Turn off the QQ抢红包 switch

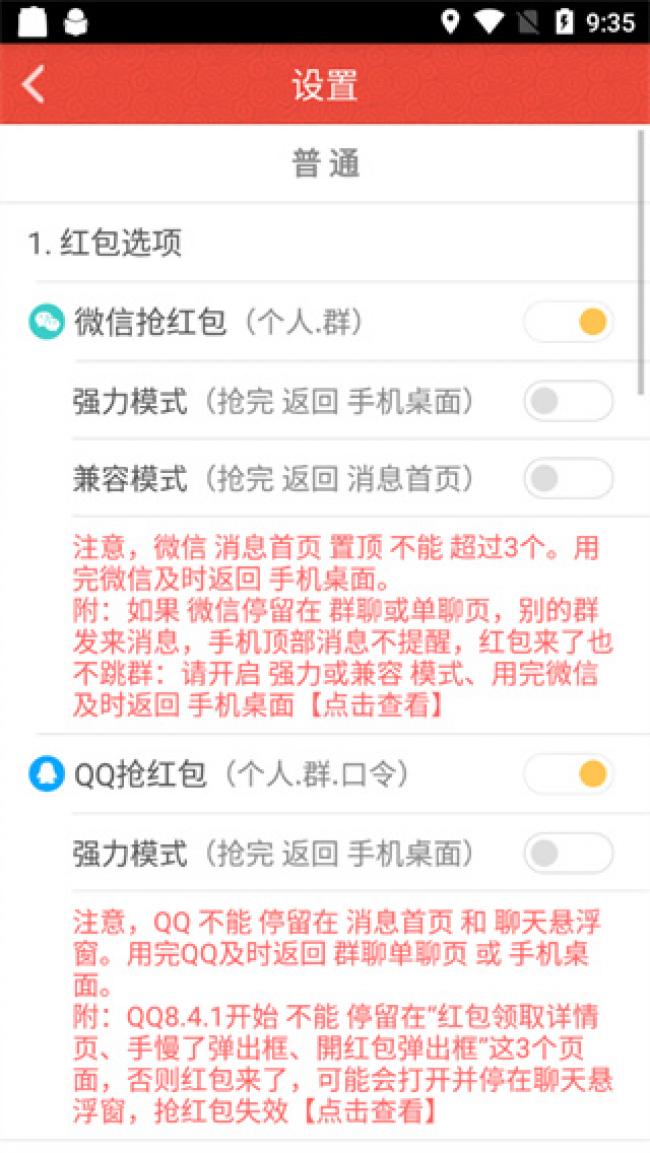click(x=568, y=774)
